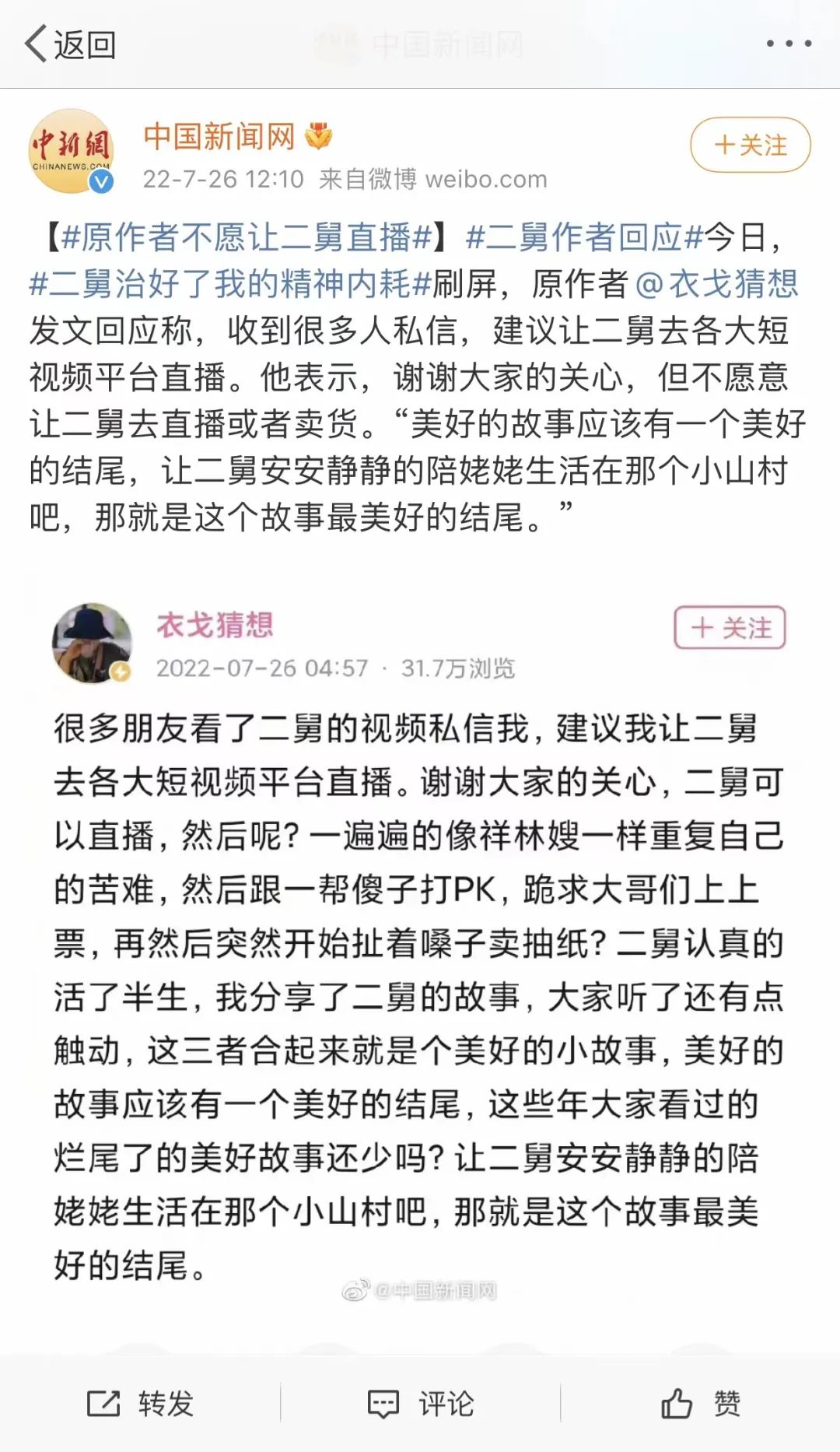Open hashtag #原作者不愿让二舅直播#
840x1452 pixels.
[x=246, y=237]
